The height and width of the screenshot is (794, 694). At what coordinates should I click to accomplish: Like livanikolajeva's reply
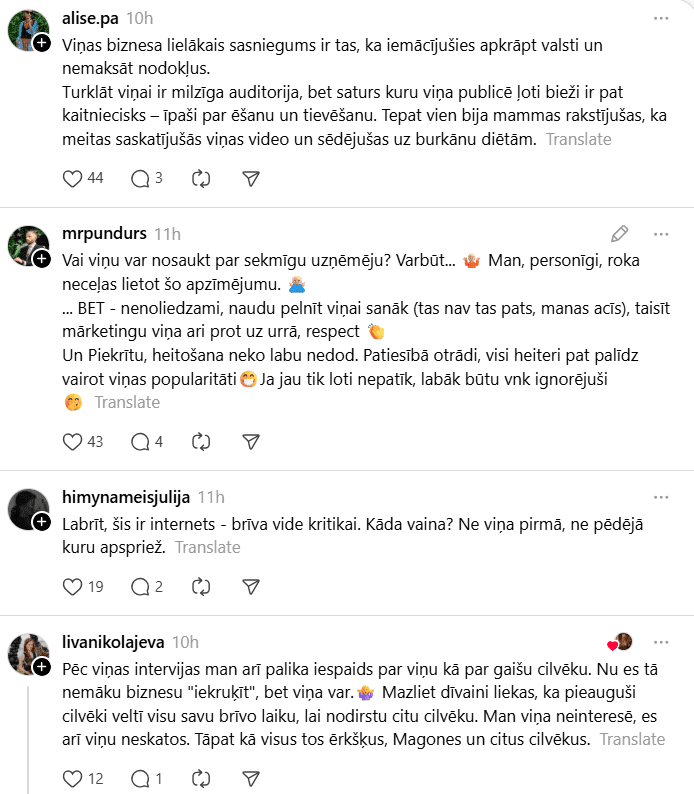tap(72, 778)
